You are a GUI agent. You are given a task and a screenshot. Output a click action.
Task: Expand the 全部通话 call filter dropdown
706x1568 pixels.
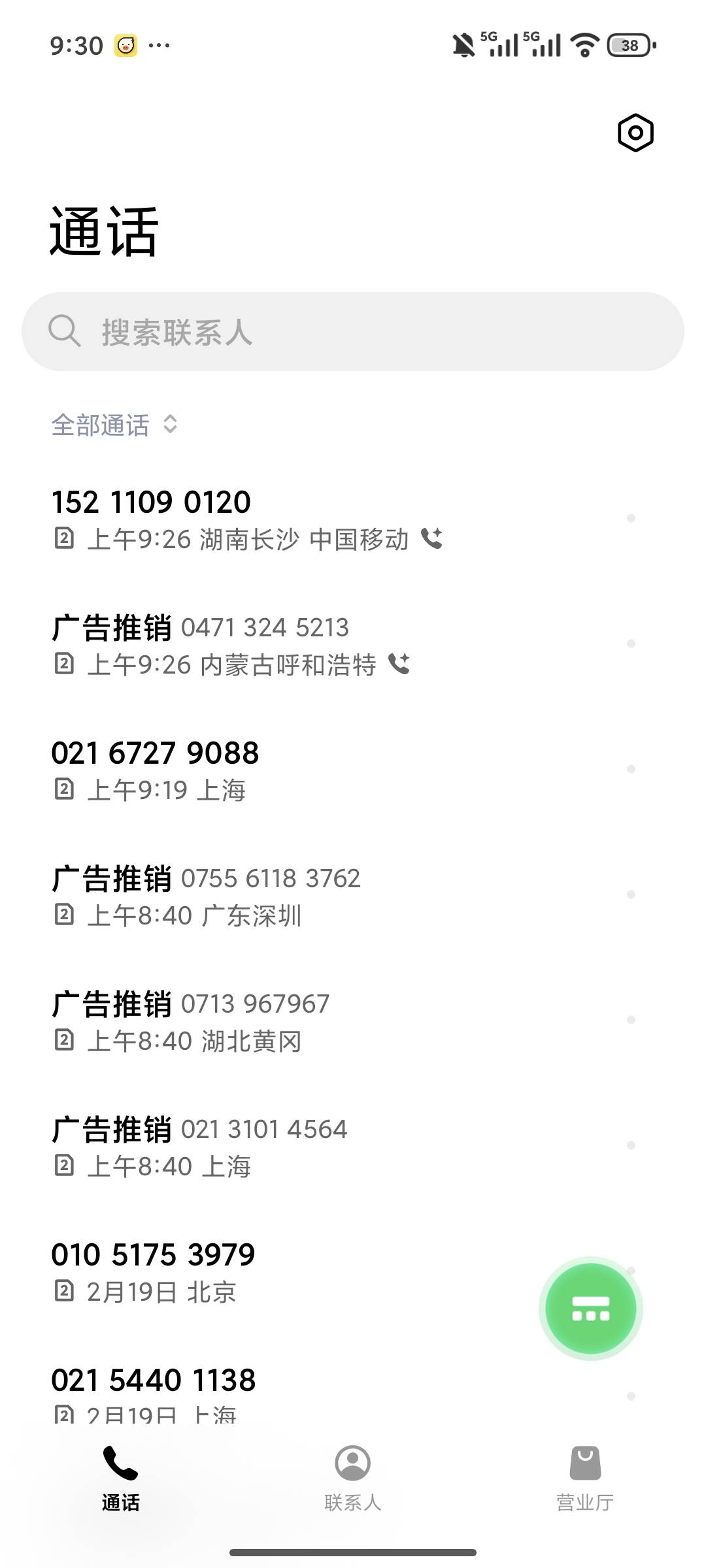115,425
